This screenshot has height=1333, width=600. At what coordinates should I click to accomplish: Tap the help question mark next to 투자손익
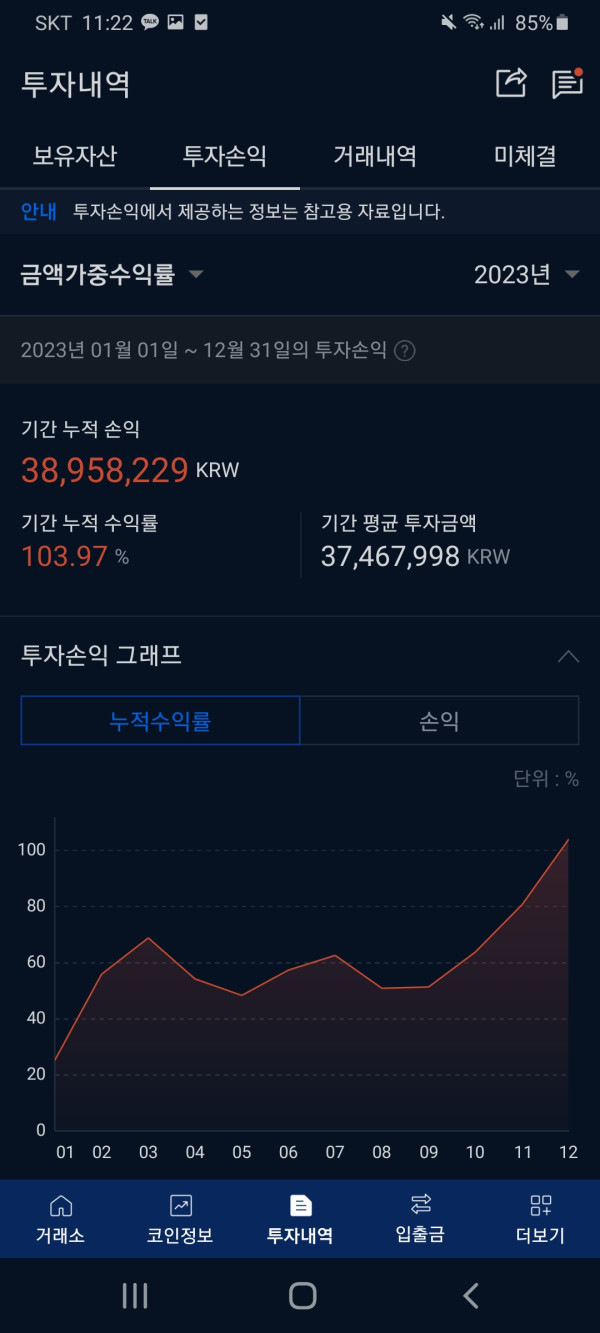[x=405, y=350]
